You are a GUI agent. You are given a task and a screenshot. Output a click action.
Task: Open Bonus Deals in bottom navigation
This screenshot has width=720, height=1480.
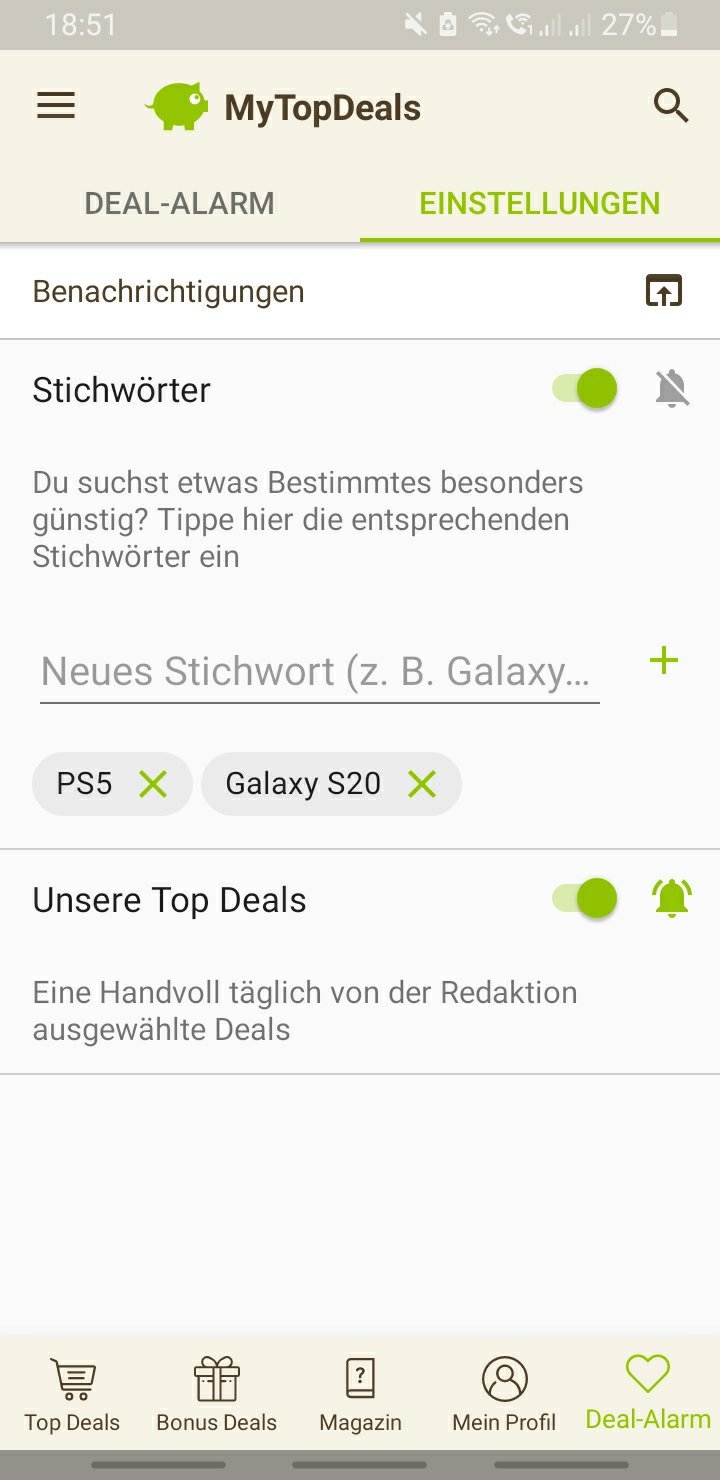216,1394
